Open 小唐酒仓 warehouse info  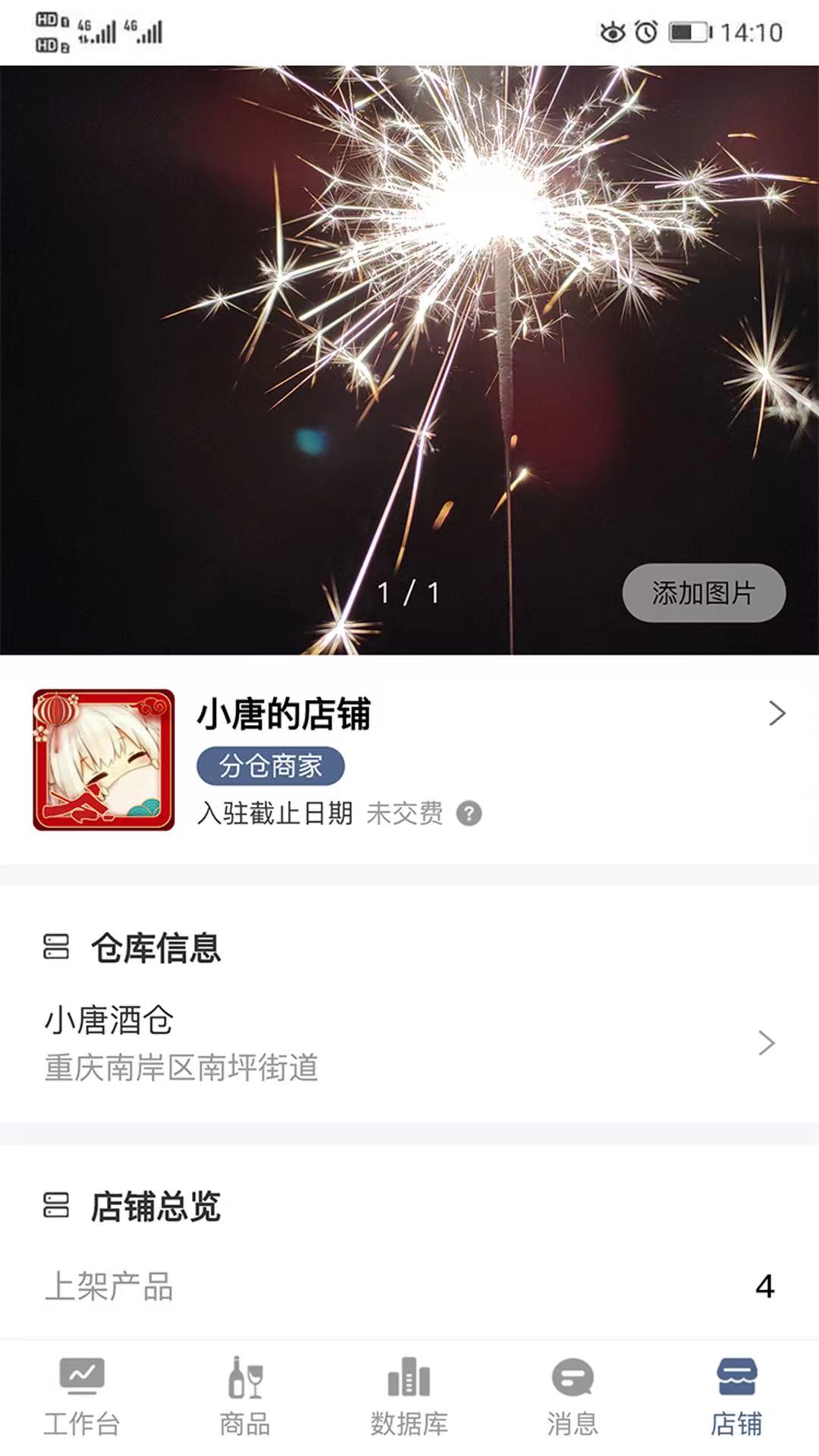tap(409, 1043)
